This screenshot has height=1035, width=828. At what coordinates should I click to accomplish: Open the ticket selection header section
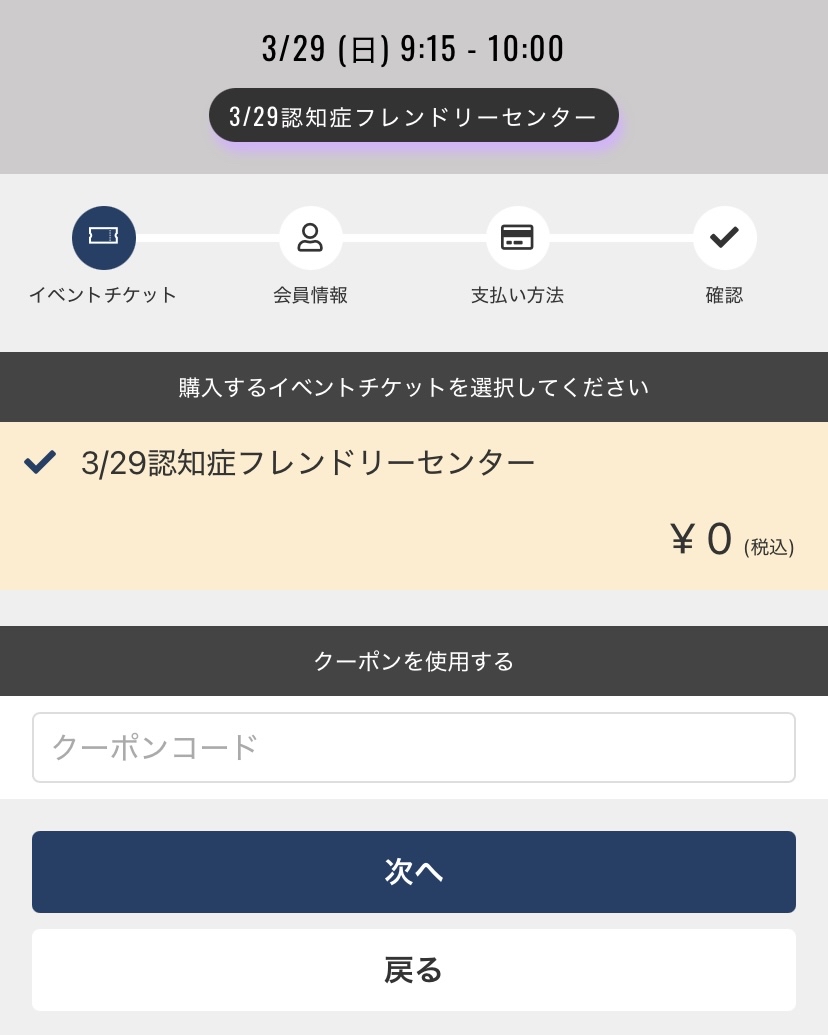tap(414, 387)
